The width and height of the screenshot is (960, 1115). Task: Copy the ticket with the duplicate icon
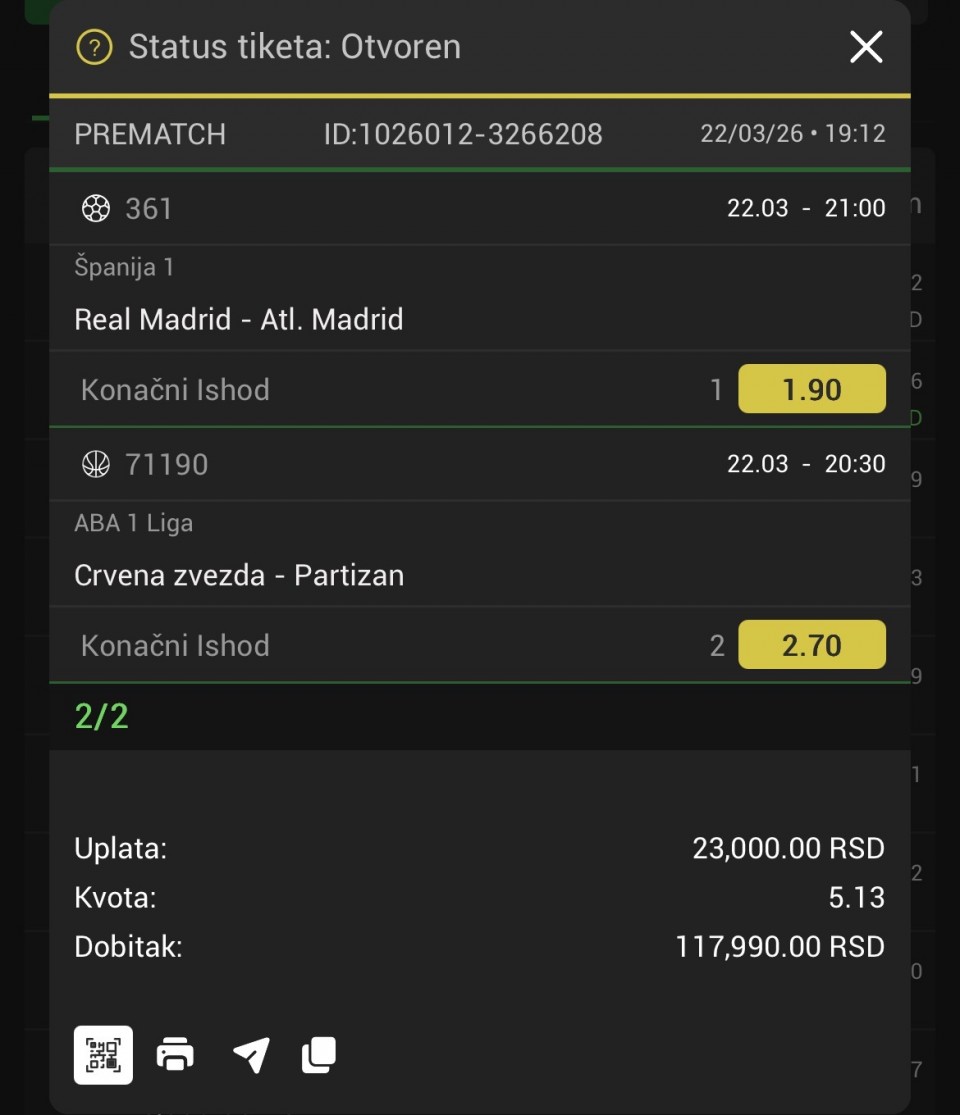point(319,1055)
